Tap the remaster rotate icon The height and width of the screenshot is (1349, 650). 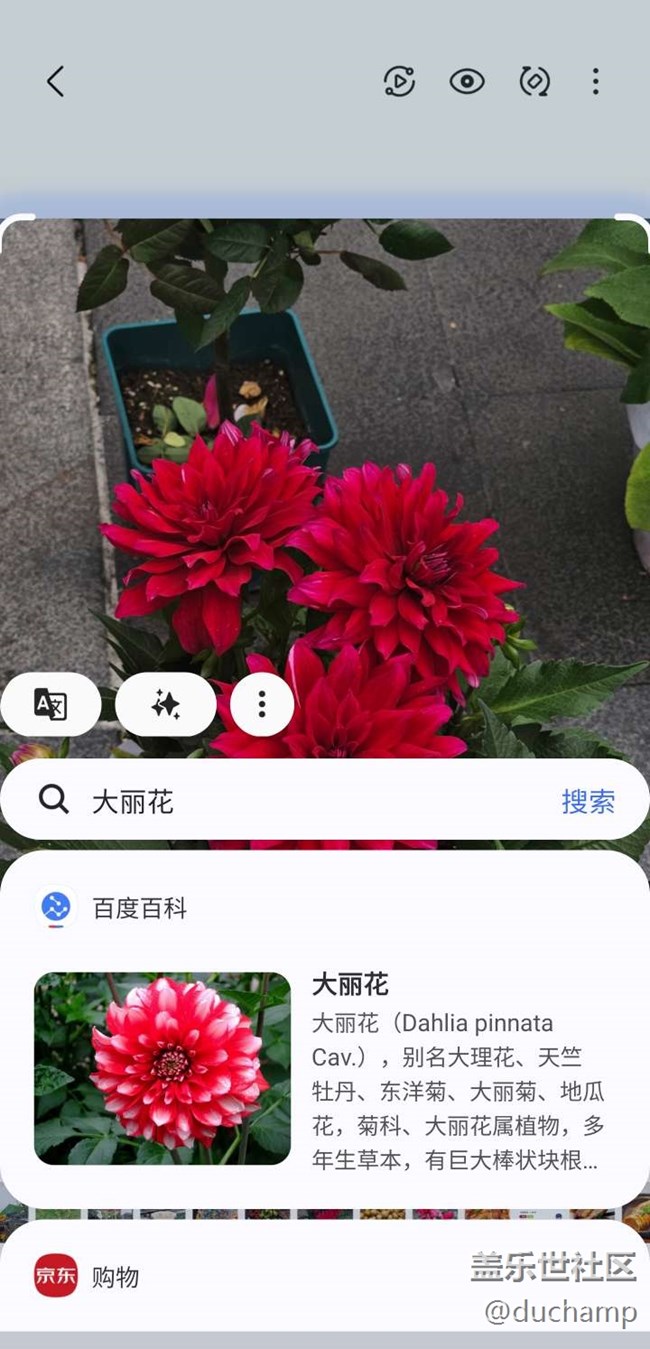coord(534,81)
